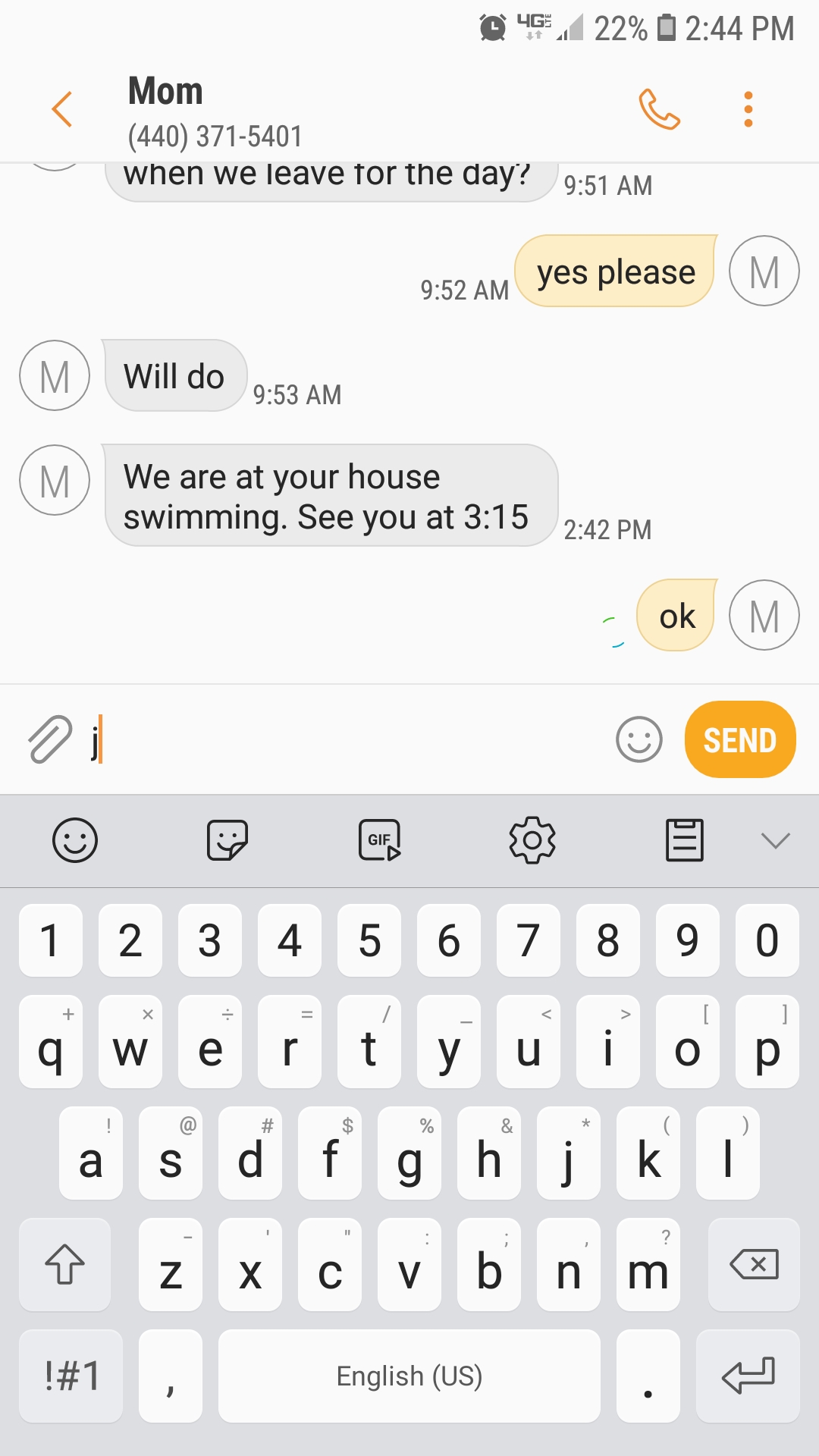Screen dimensions: 819x1456
Task: Open the keyboard emoji panel
Action: point(75,840)
